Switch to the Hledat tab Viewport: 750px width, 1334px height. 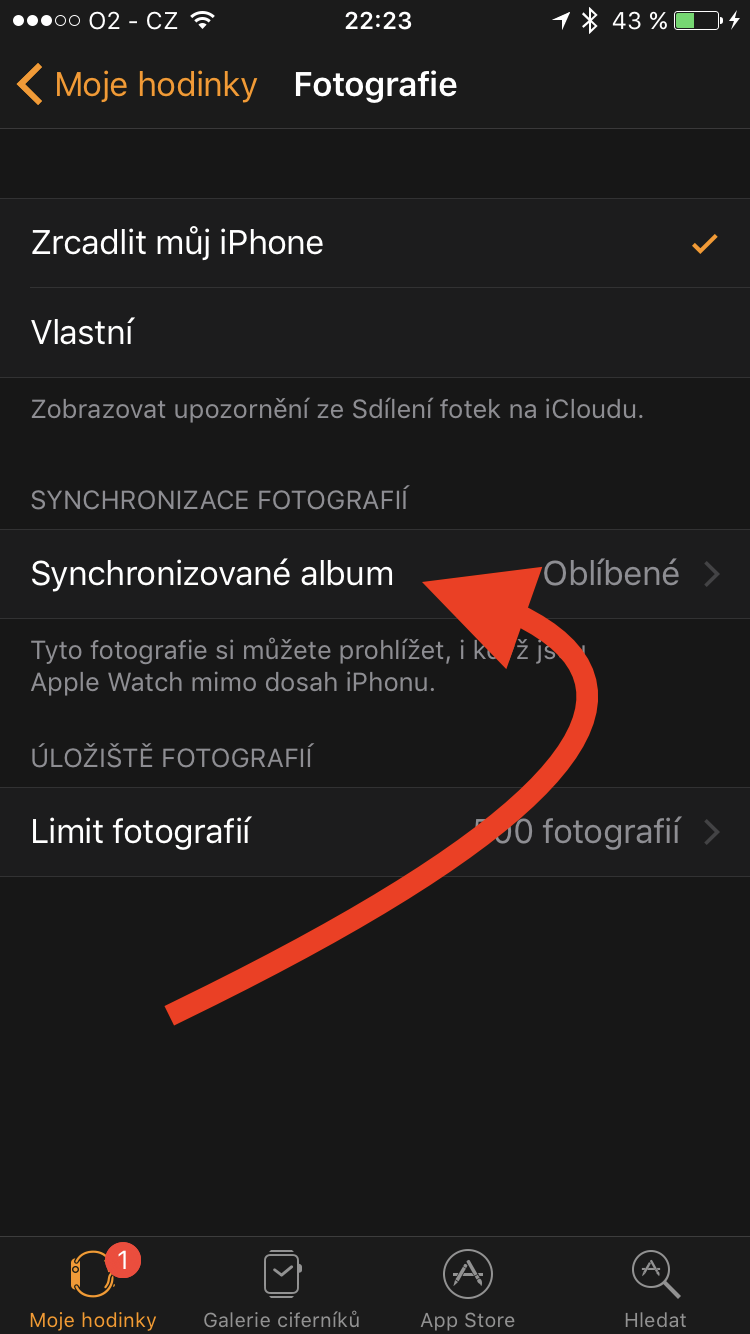coord(655,1288)
